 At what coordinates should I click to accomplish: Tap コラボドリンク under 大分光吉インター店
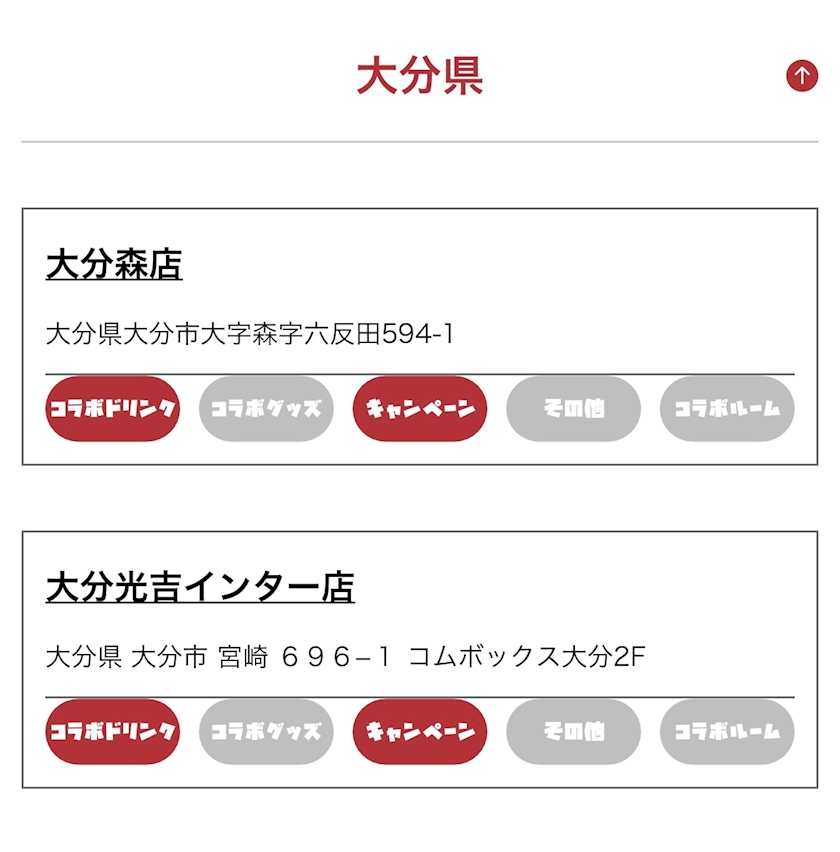pyautogui.click(x=112, y=731)
